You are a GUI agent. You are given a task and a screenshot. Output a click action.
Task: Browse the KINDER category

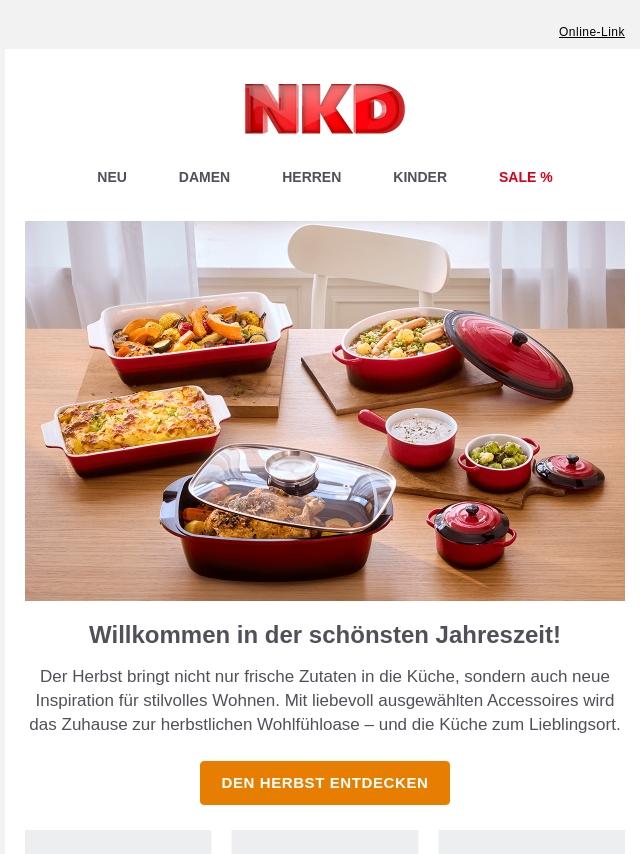420,177
